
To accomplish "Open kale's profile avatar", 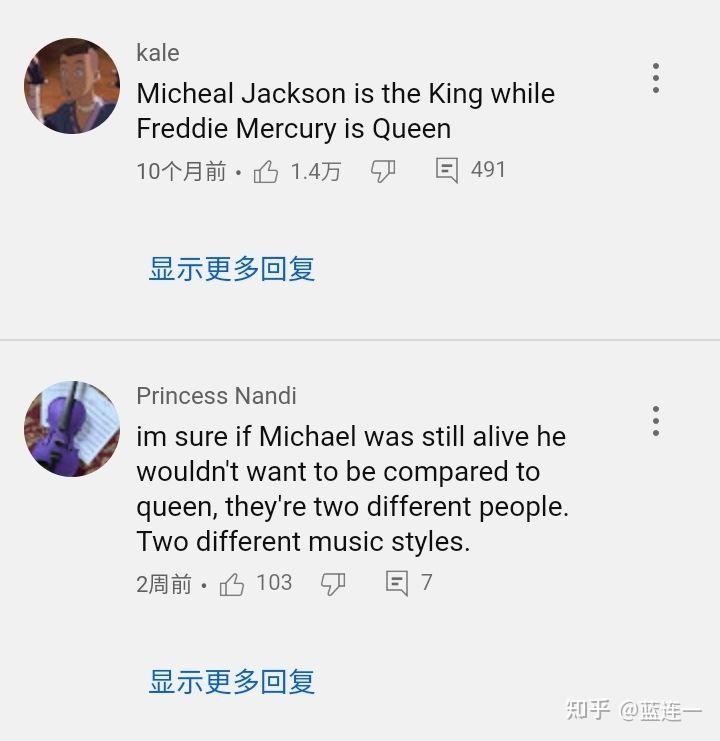I will (x=72, y=86).
